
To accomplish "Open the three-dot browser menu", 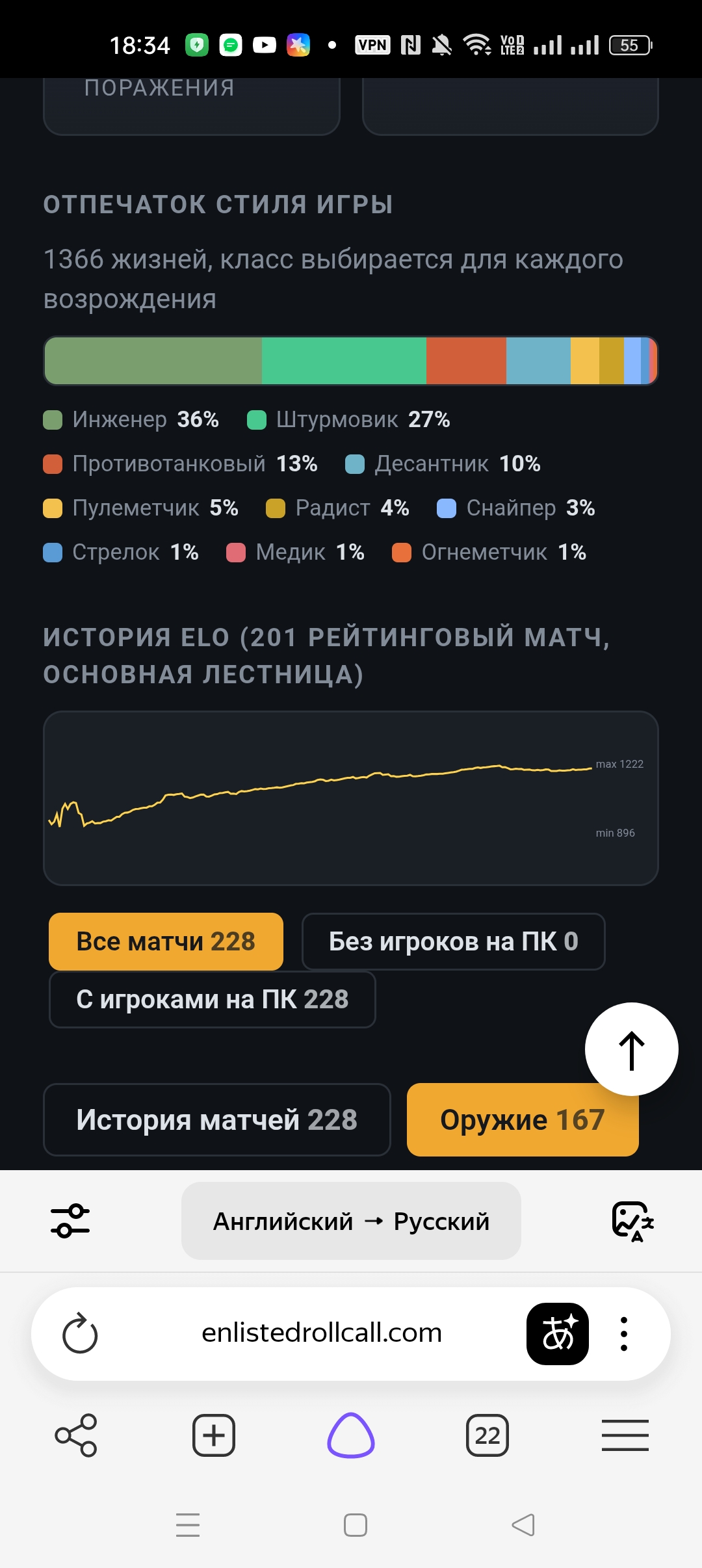I will click(624, 1334).
